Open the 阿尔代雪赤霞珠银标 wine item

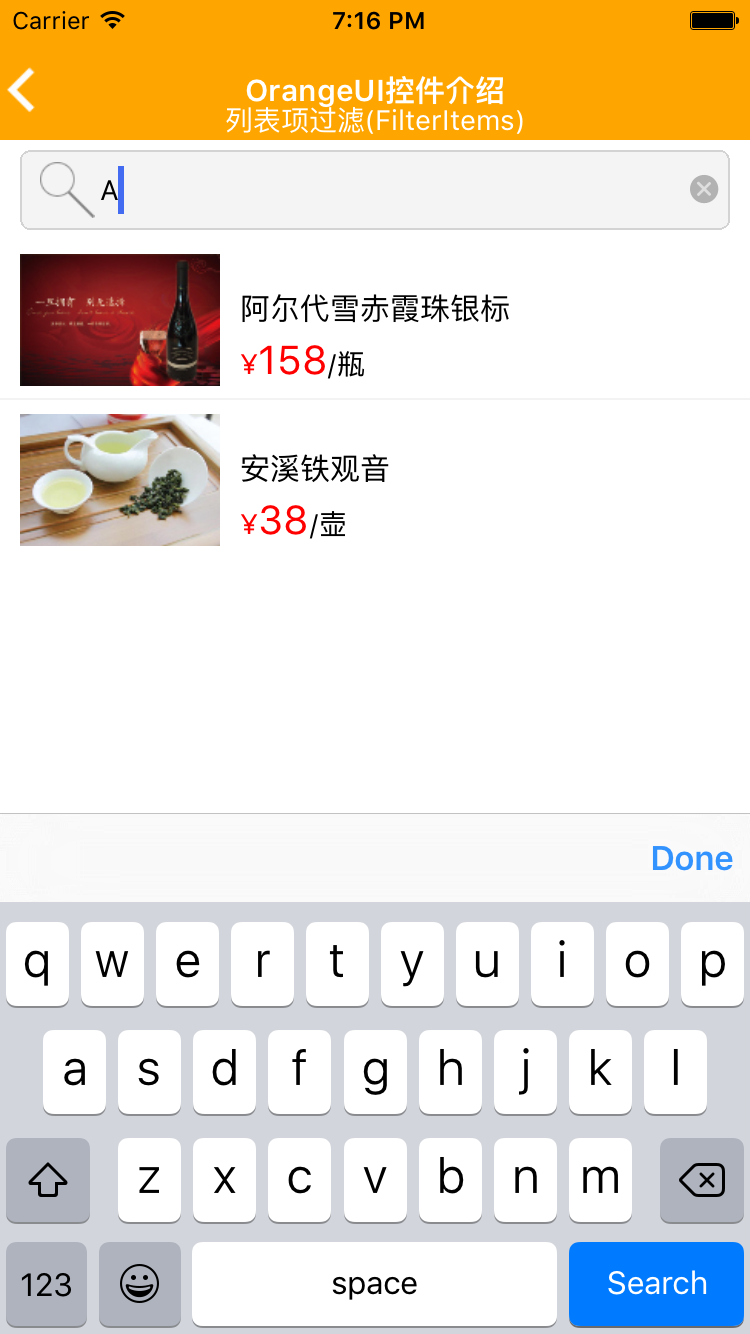tap(375, 320)
